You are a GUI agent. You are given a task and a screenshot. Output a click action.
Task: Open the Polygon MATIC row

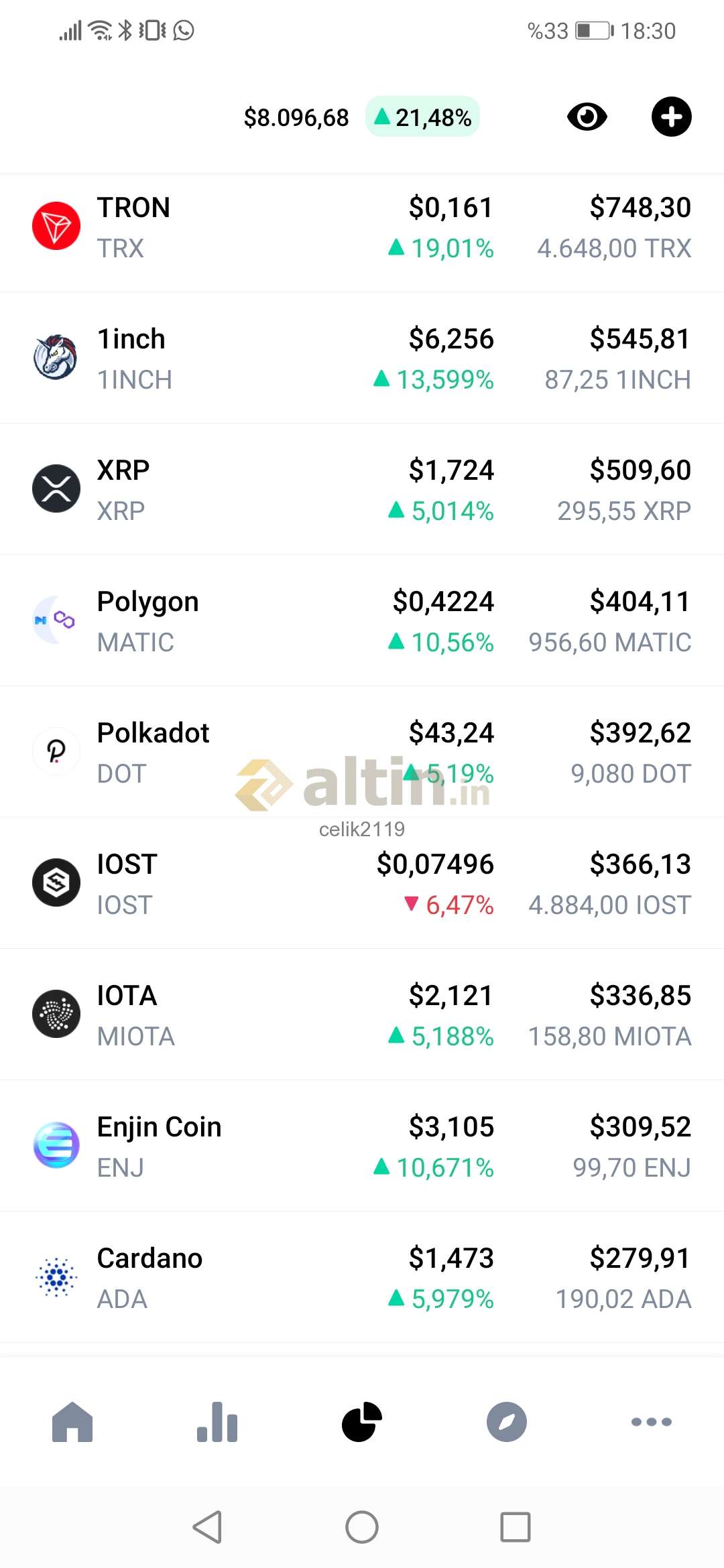362,620
